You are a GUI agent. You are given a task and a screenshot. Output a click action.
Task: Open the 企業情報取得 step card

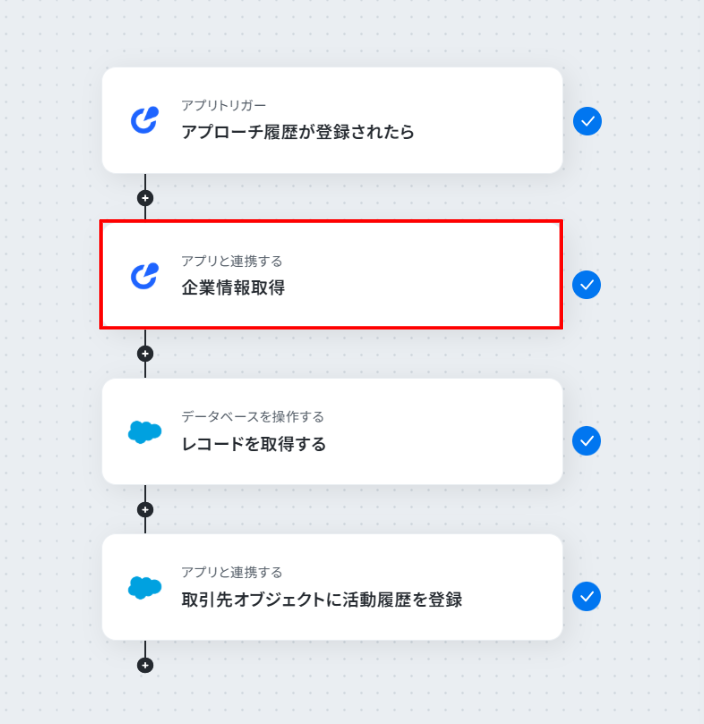coord(331,276)
